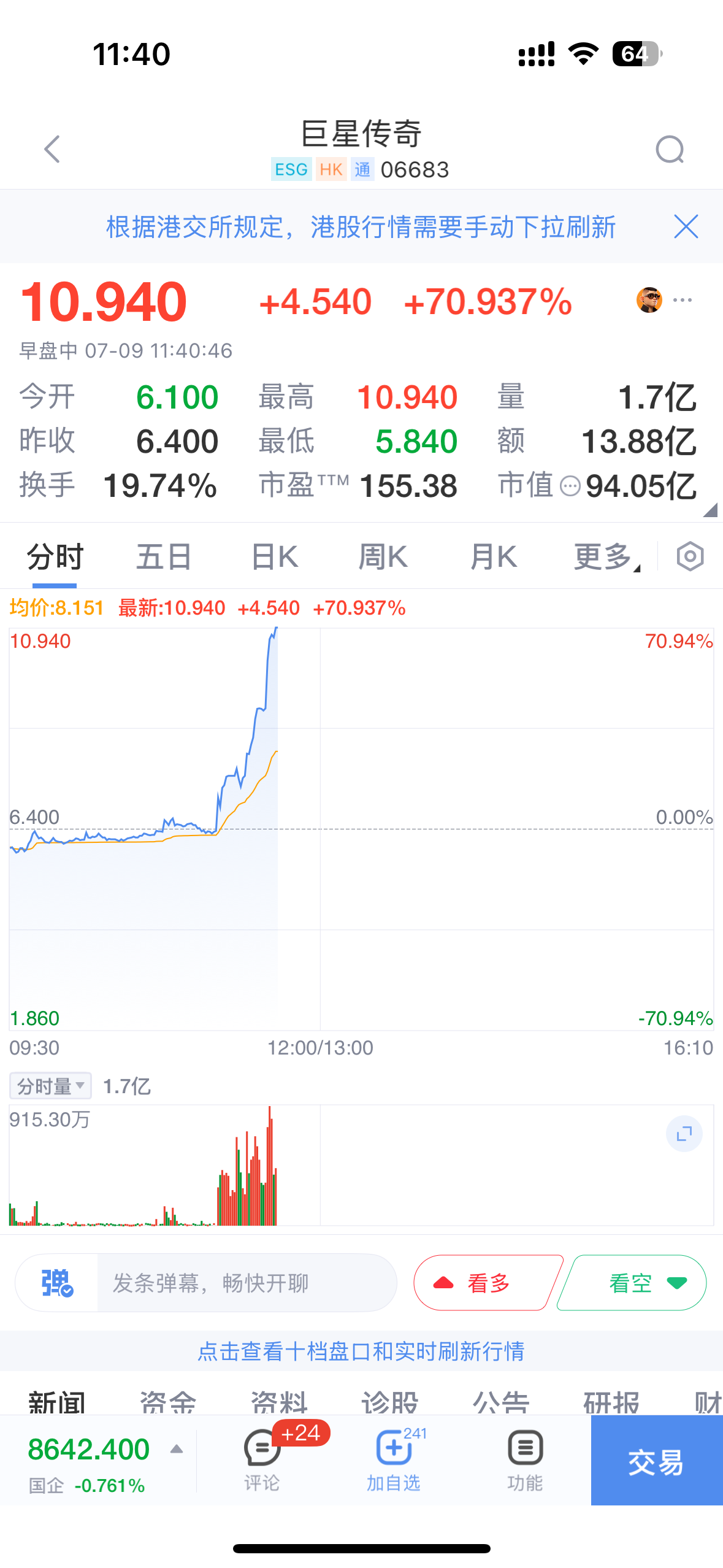Viewport: 723px width, 1568px height.
Task: Dismiss the 港股行情 refresh notice
Action: pyautogui.click(x=686, y=227)
